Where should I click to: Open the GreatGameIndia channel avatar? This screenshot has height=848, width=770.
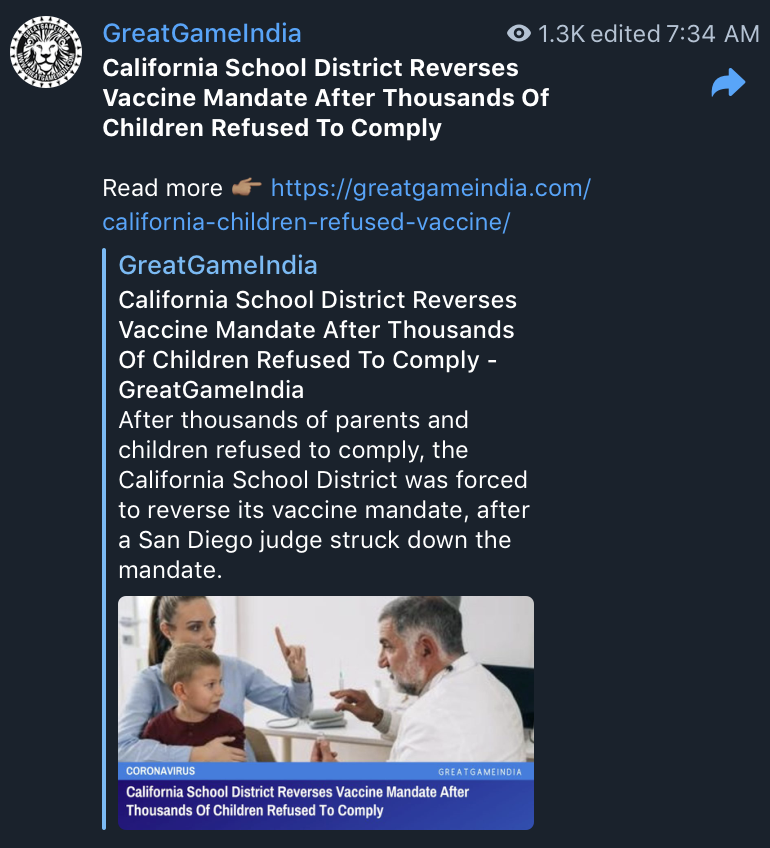46,51
